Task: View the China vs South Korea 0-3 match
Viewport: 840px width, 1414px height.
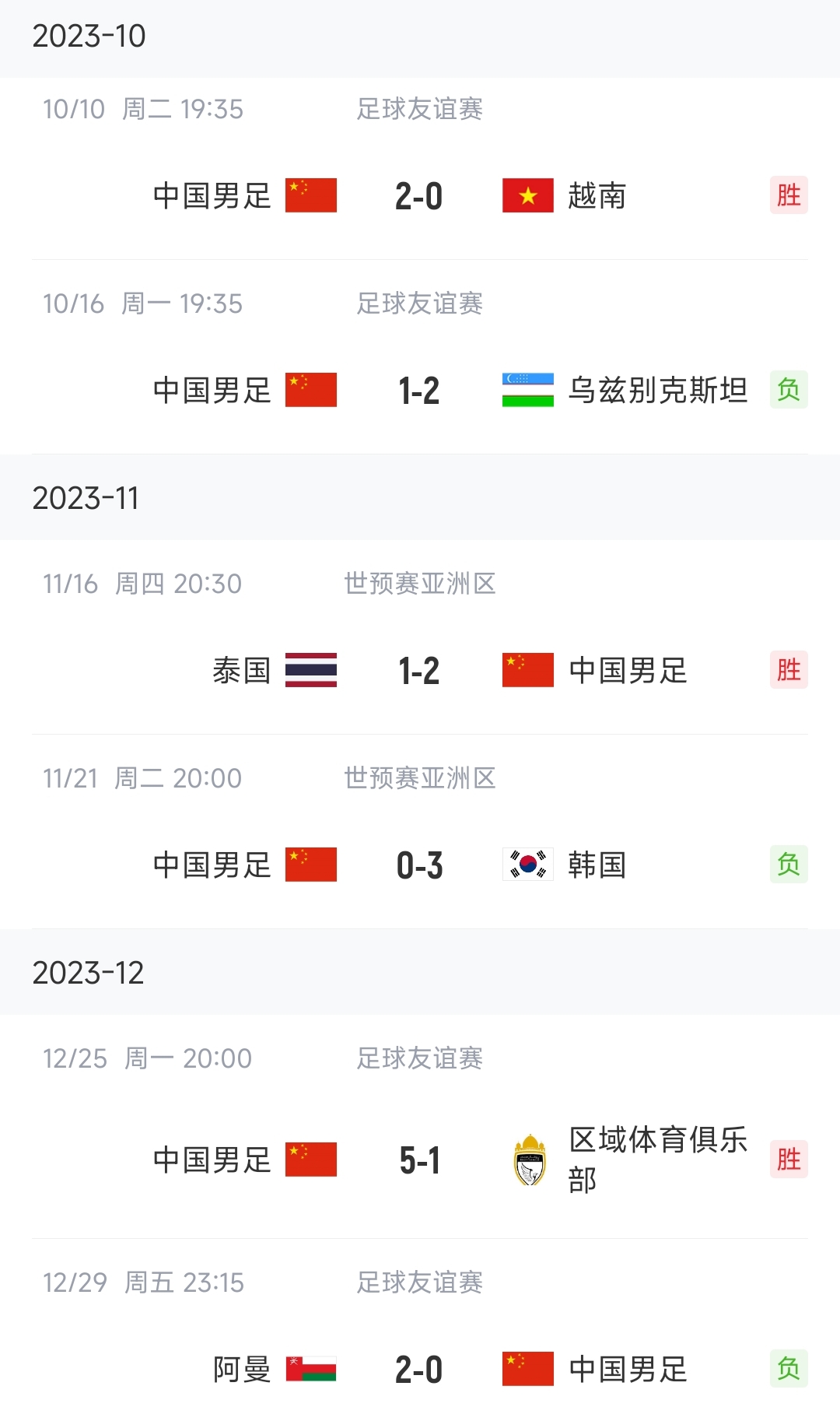Action: pyautogui.click(x=420, y=832)
